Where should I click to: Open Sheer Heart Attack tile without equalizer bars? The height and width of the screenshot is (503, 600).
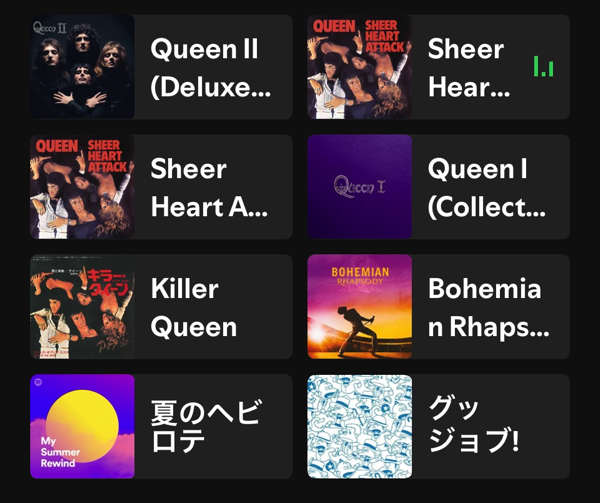tap(161, 187)
